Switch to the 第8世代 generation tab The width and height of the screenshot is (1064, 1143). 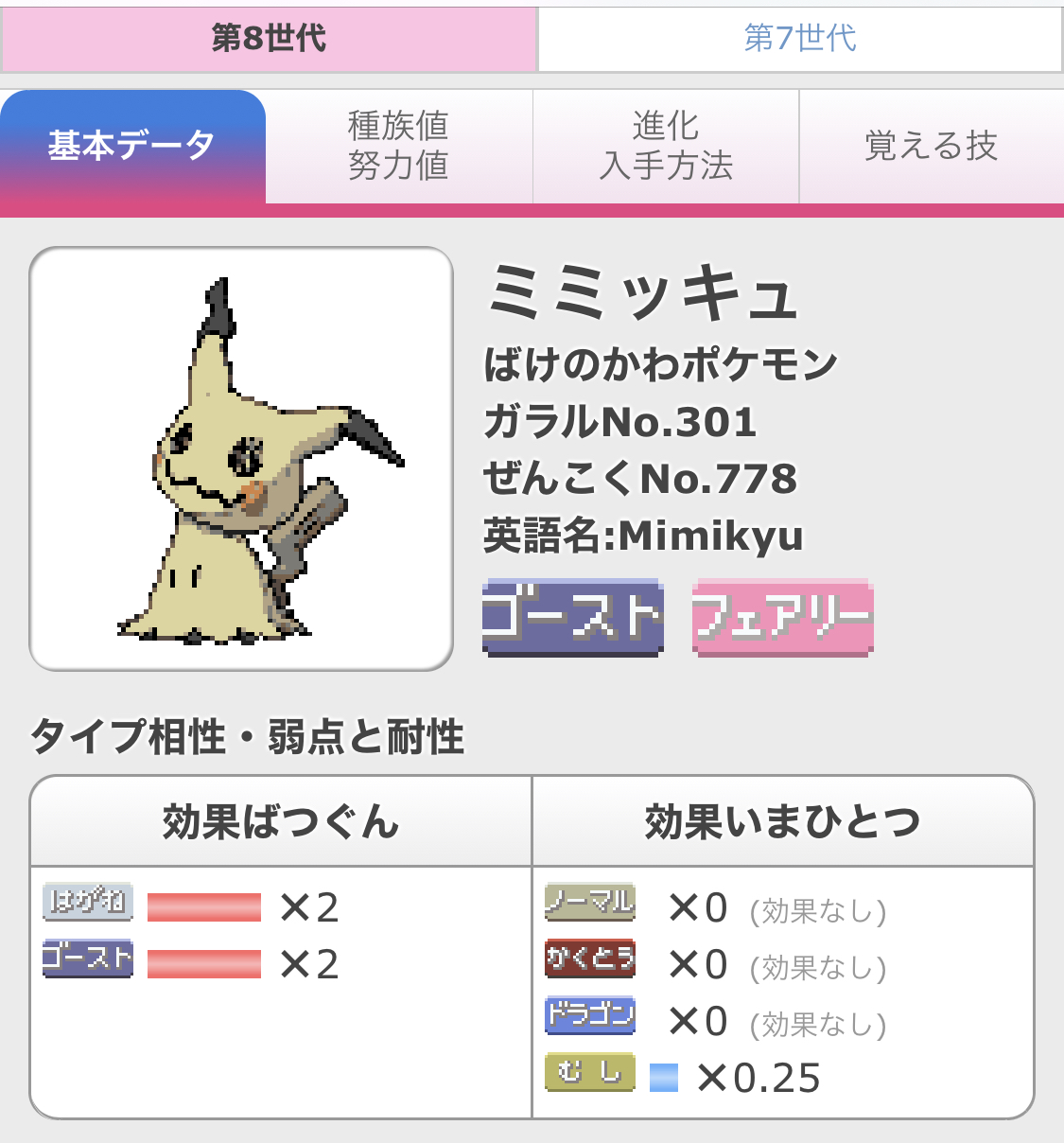(x=270, y=39)
